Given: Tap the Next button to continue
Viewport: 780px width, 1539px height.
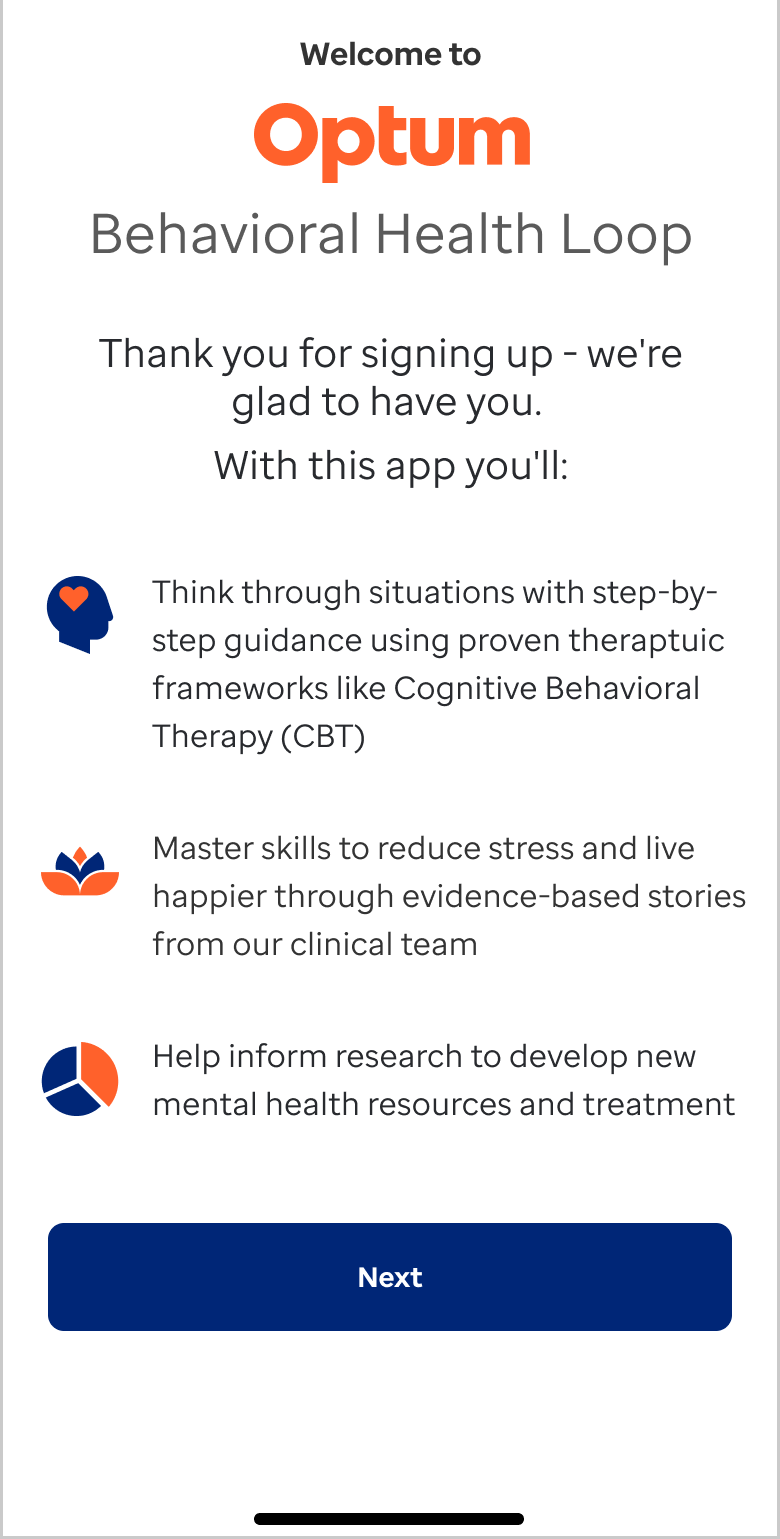Looking at the screenshot, I should tap(390, 1277).
